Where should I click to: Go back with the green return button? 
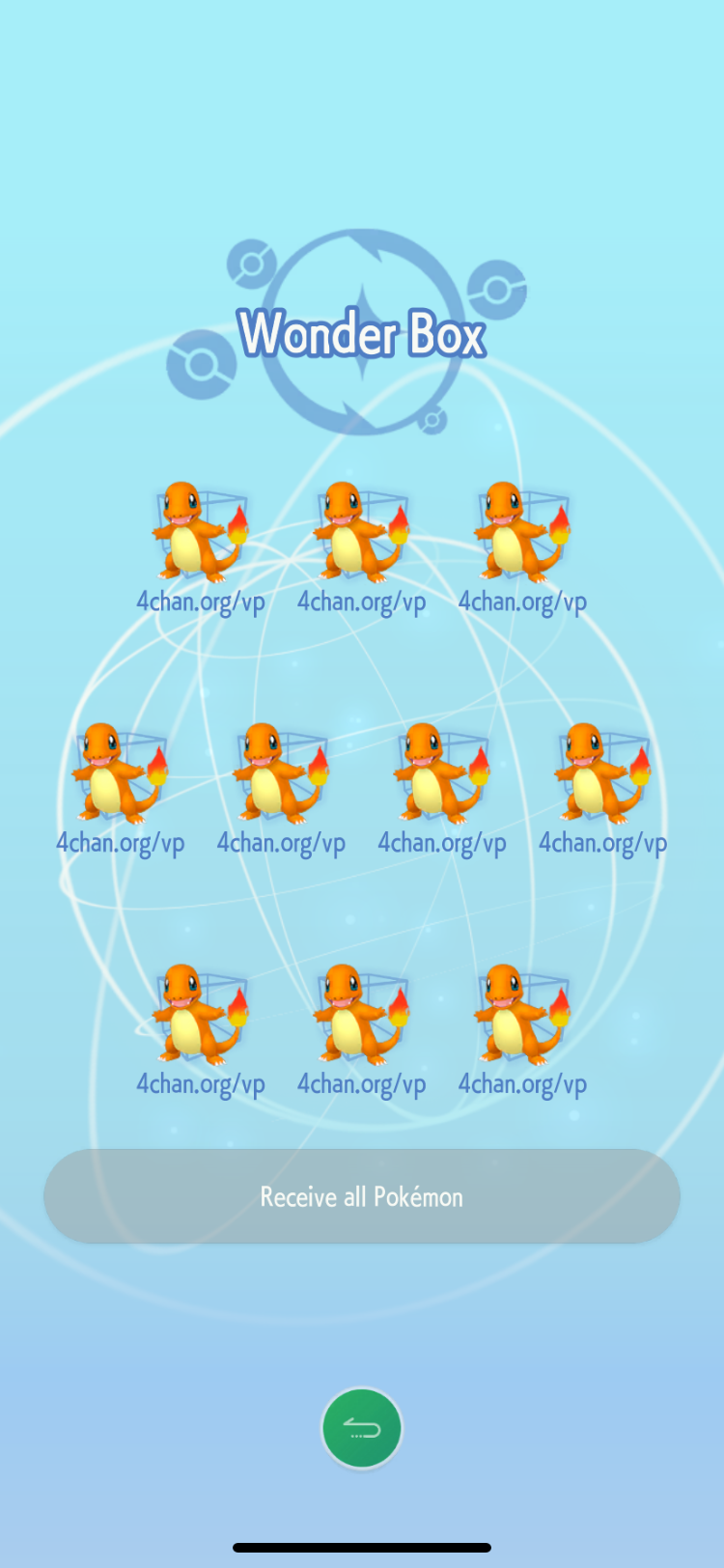click(x=362, y=1428)
